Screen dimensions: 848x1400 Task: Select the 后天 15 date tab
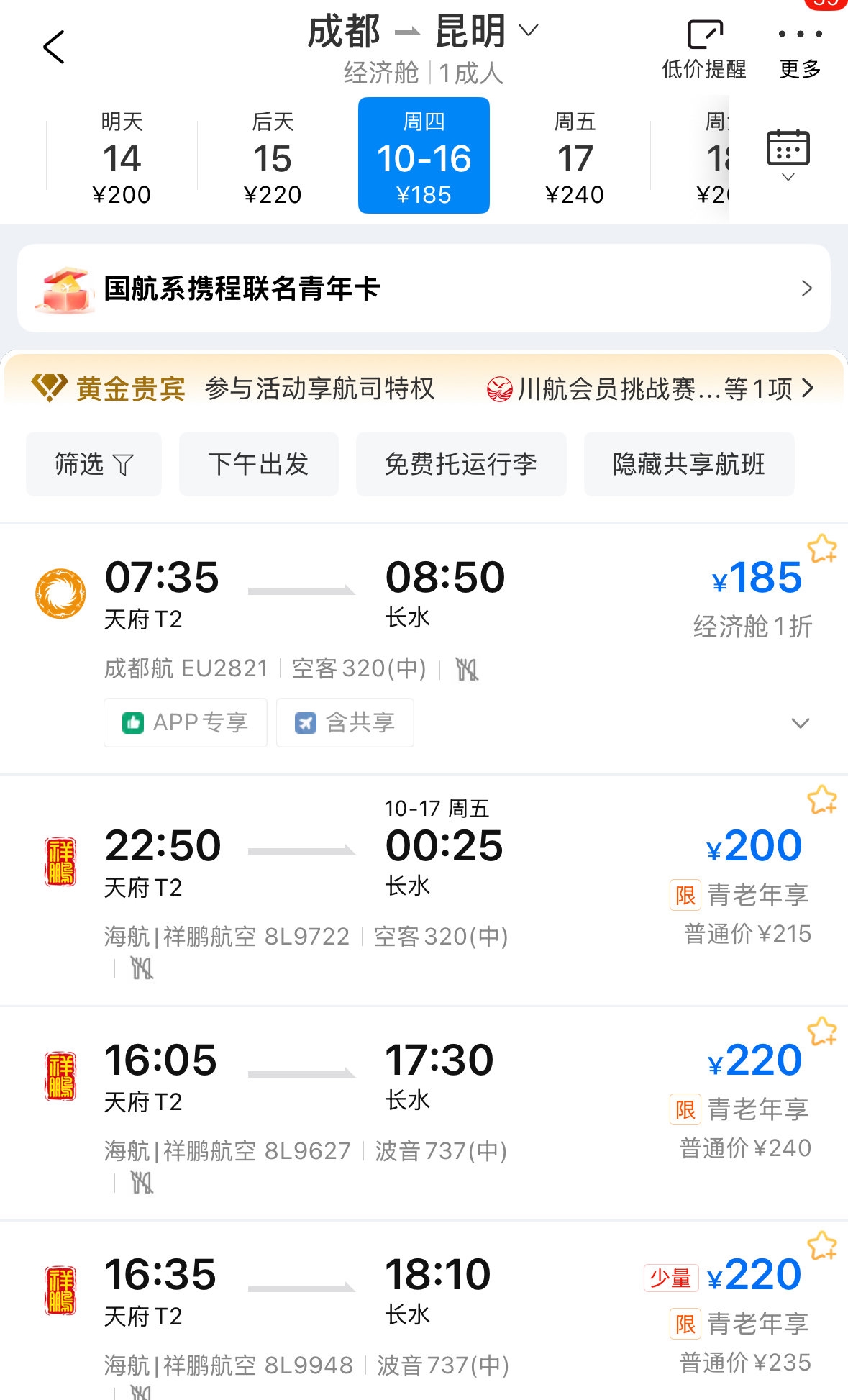click(x=273, y=157)
